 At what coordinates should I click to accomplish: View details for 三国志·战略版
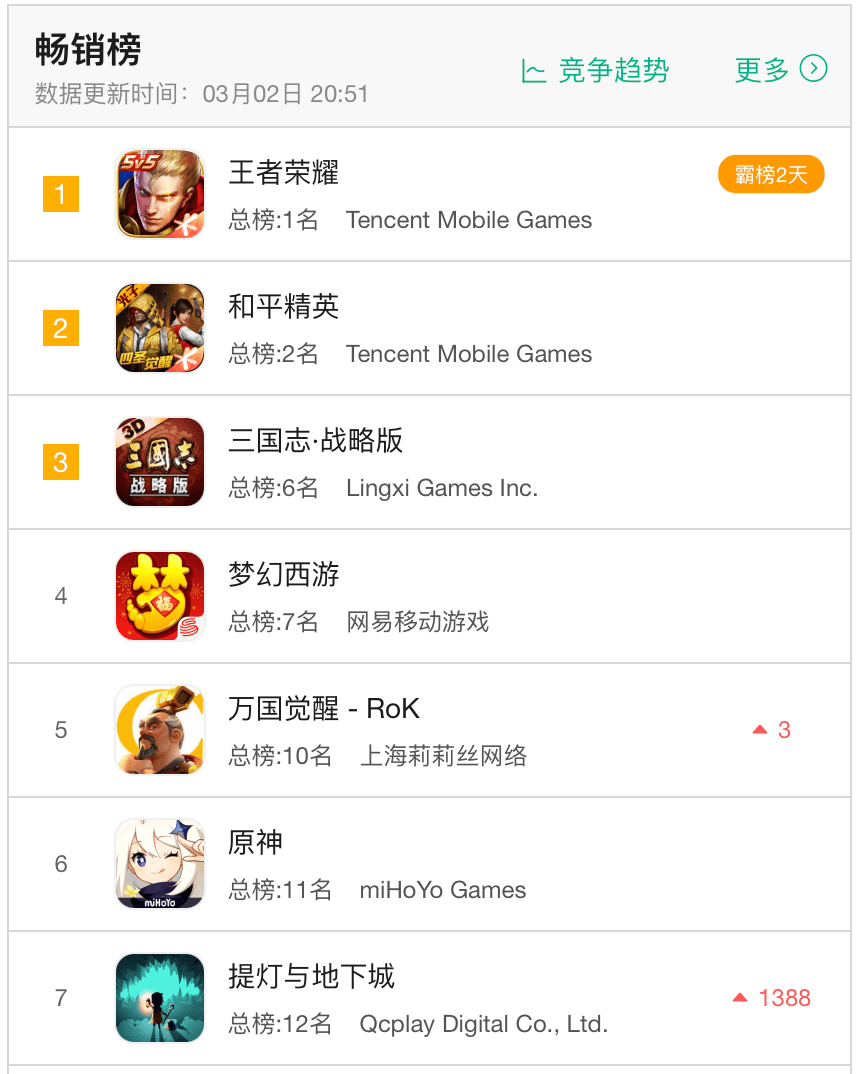pos(316,441)
